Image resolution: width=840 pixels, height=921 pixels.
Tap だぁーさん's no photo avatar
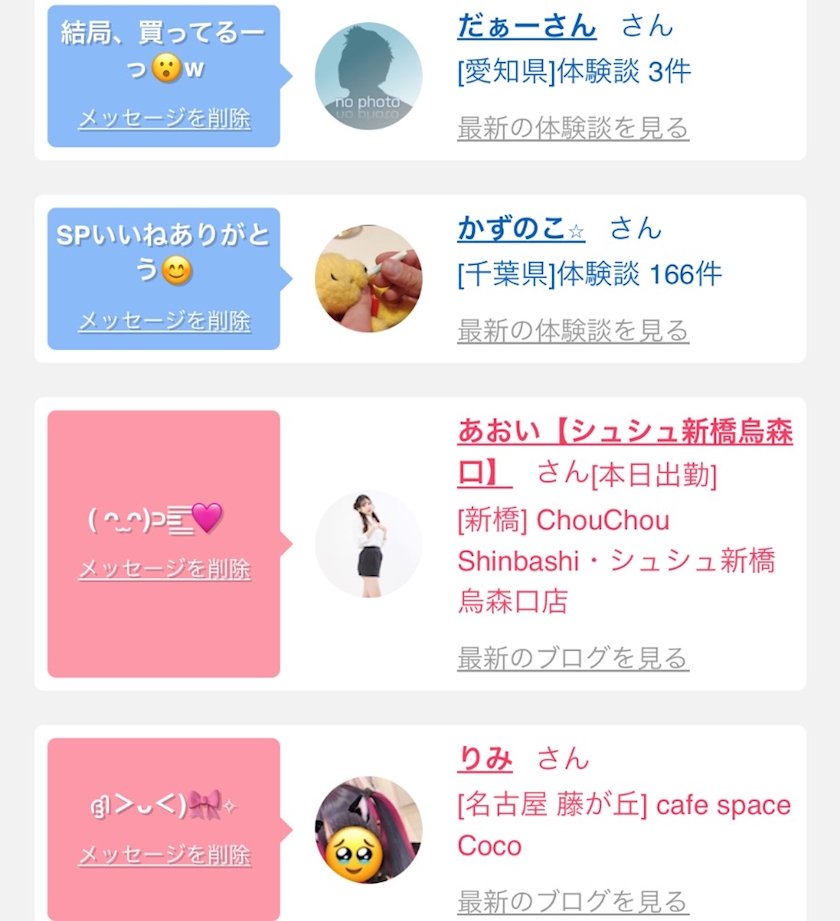click(368, 77)
